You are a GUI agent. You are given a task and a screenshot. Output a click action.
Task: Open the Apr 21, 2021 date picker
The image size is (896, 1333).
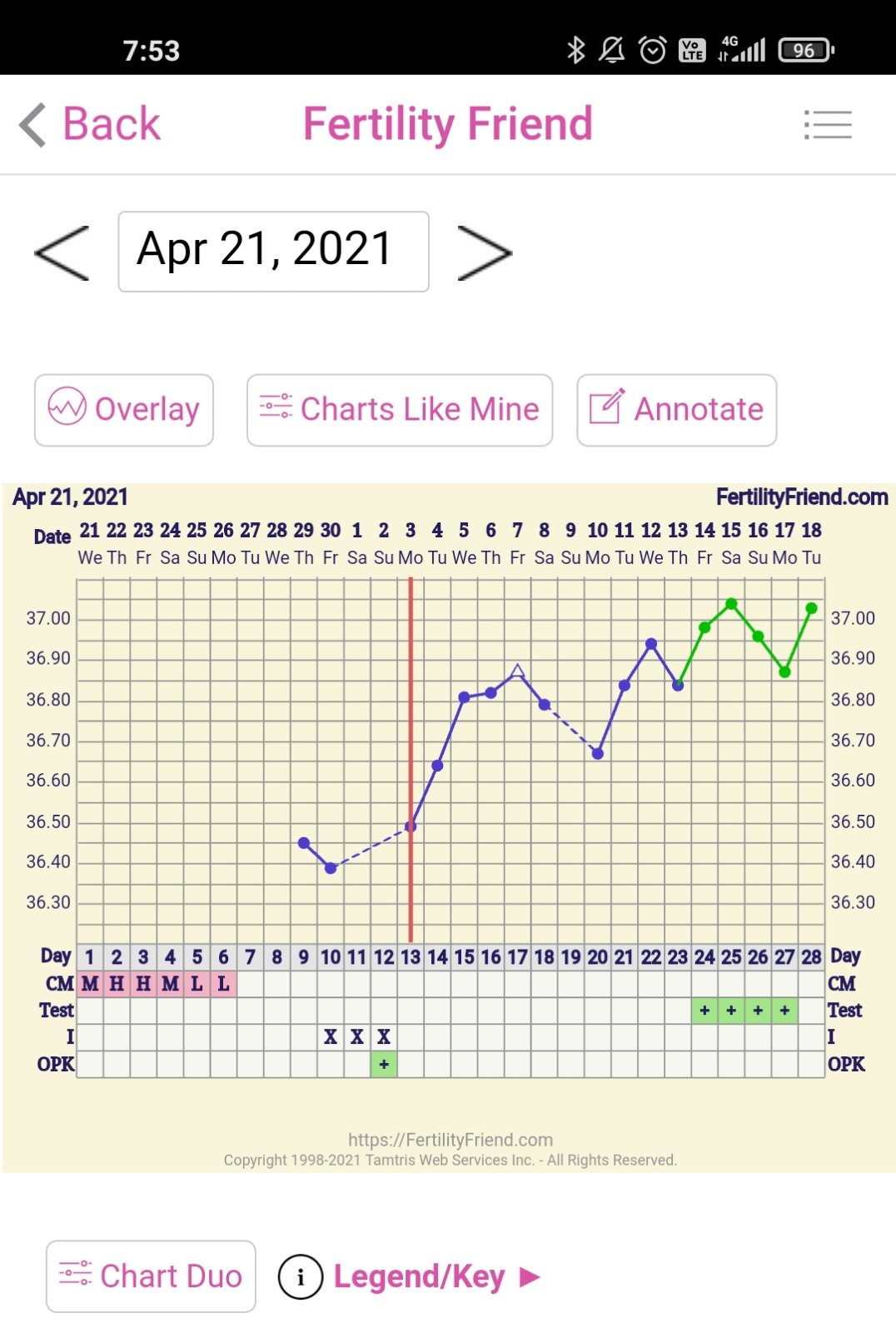tap(273, 252)
